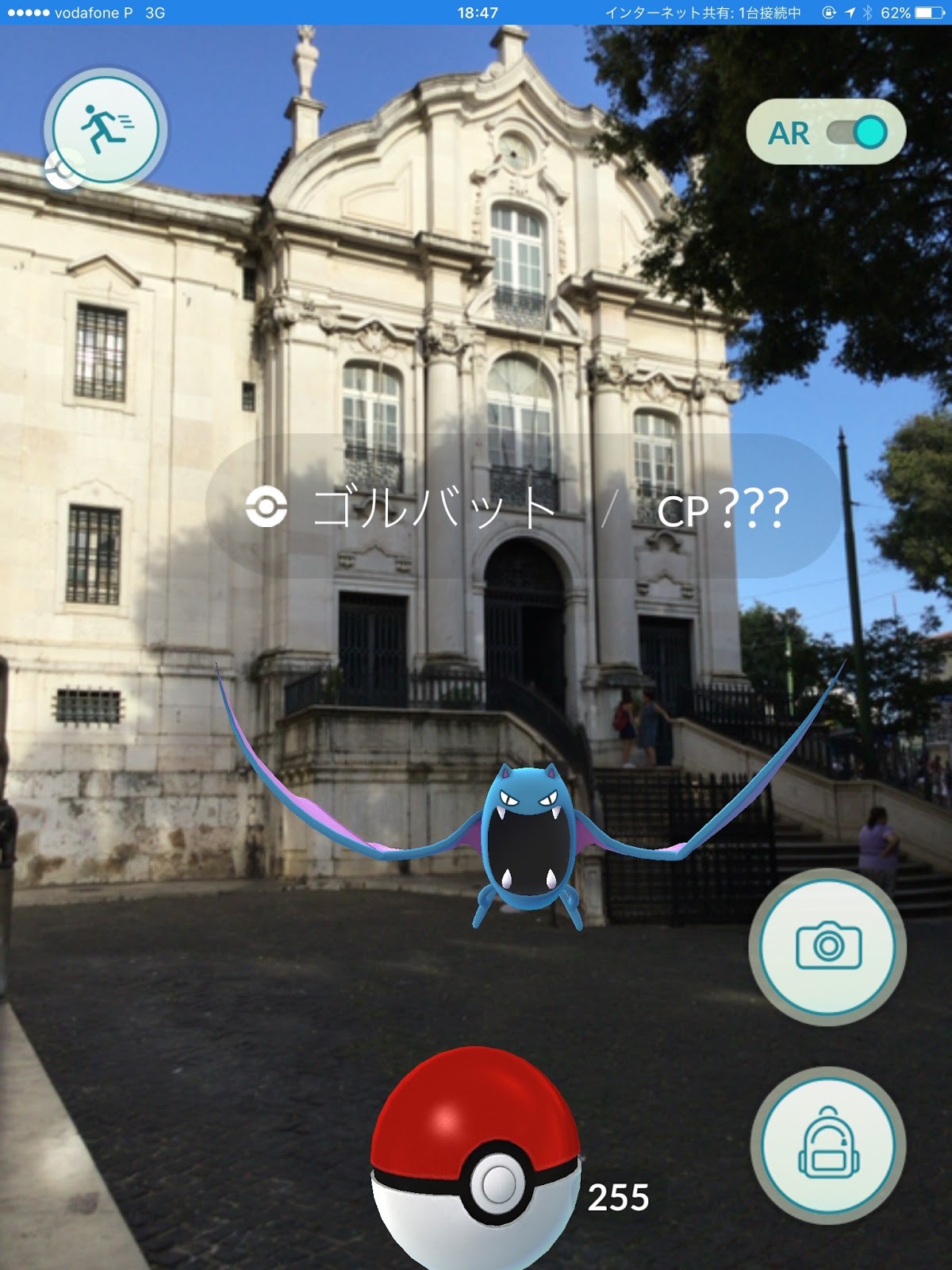Image resolution: width=952 pixels, height=1270 pixels.
Task: Take a photo with the camera button
Action: pos(827,946)
